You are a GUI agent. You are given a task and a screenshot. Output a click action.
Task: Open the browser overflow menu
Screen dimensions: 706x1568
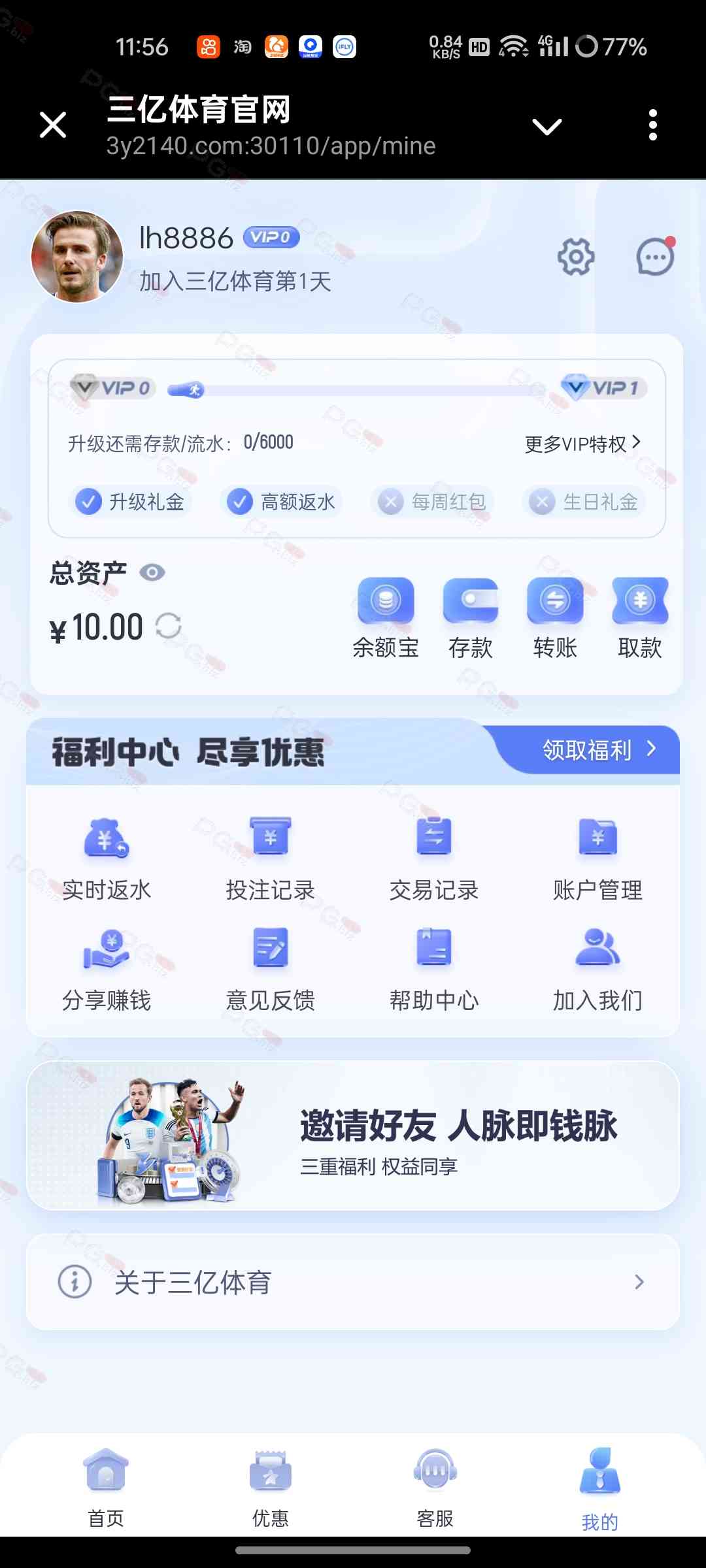[652, 125]
